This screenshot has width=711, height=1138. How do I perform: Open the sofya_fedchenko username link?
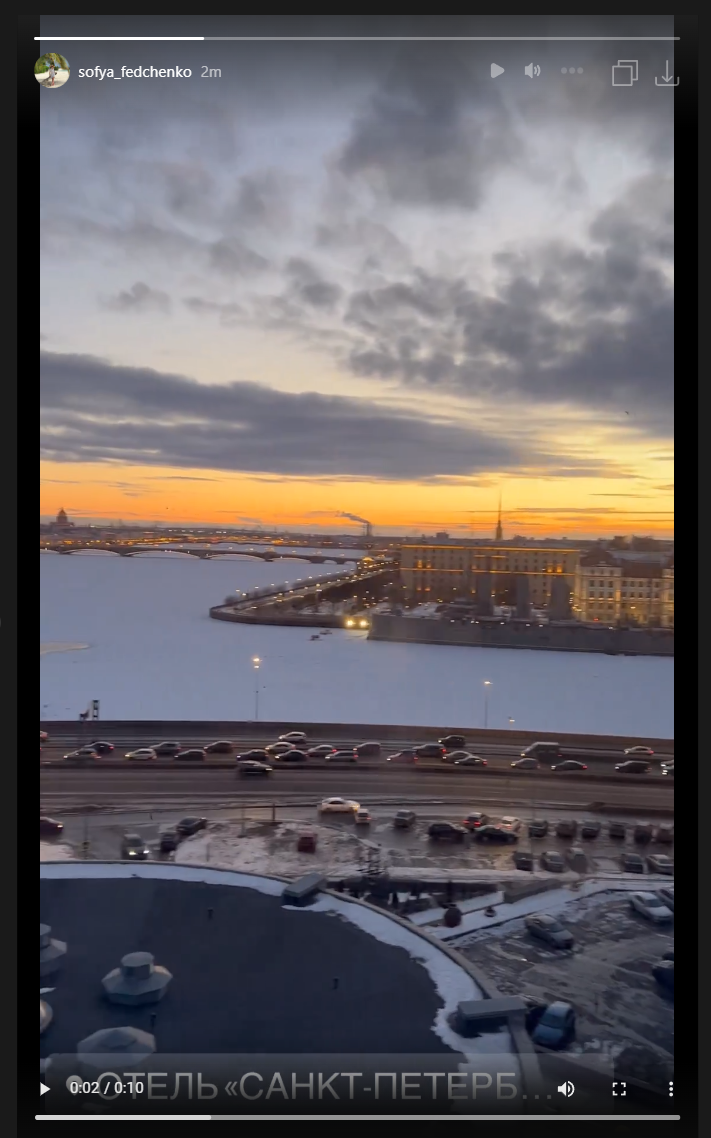pos(135,72)
